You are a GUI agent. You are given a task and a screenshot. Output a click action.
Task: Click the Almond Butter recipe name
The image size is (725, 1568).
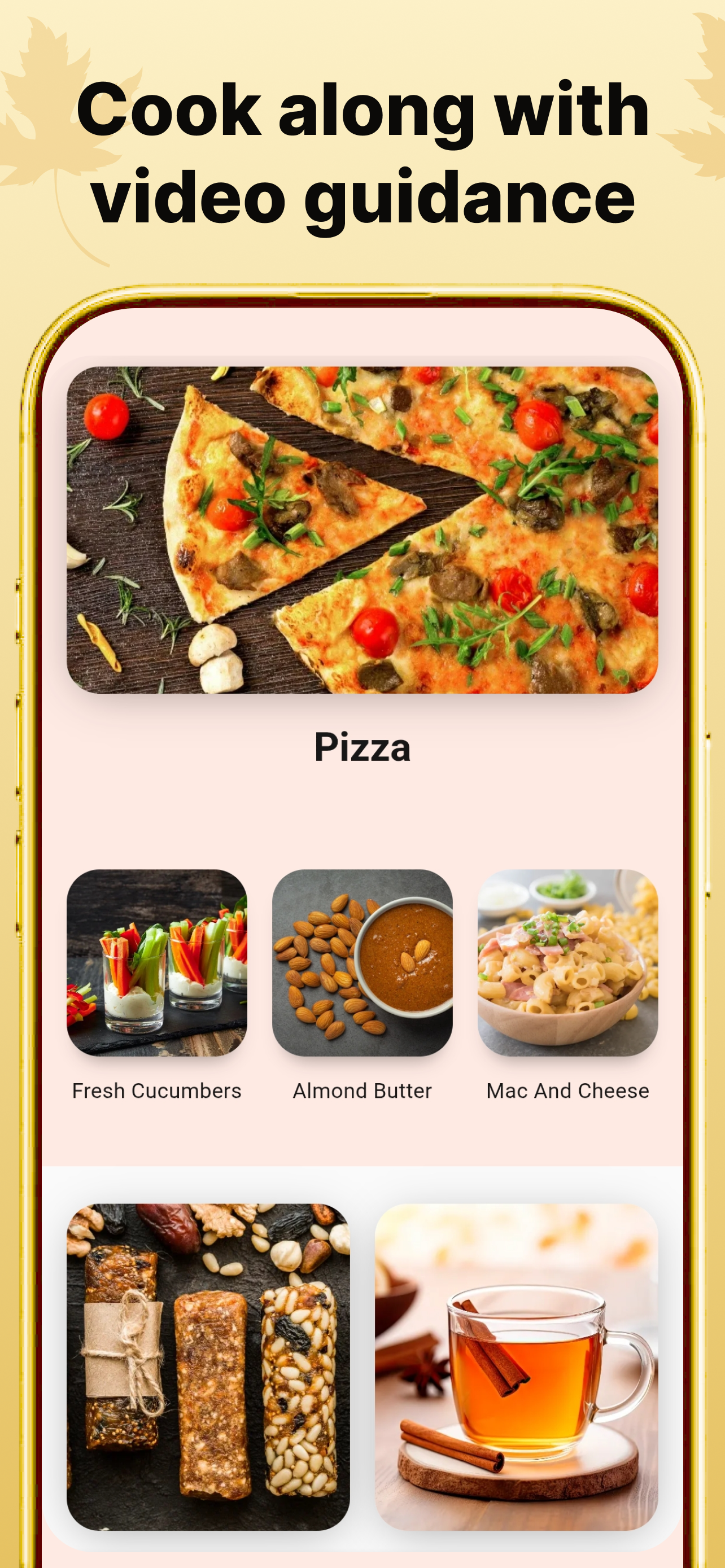tap(362, 1090)
